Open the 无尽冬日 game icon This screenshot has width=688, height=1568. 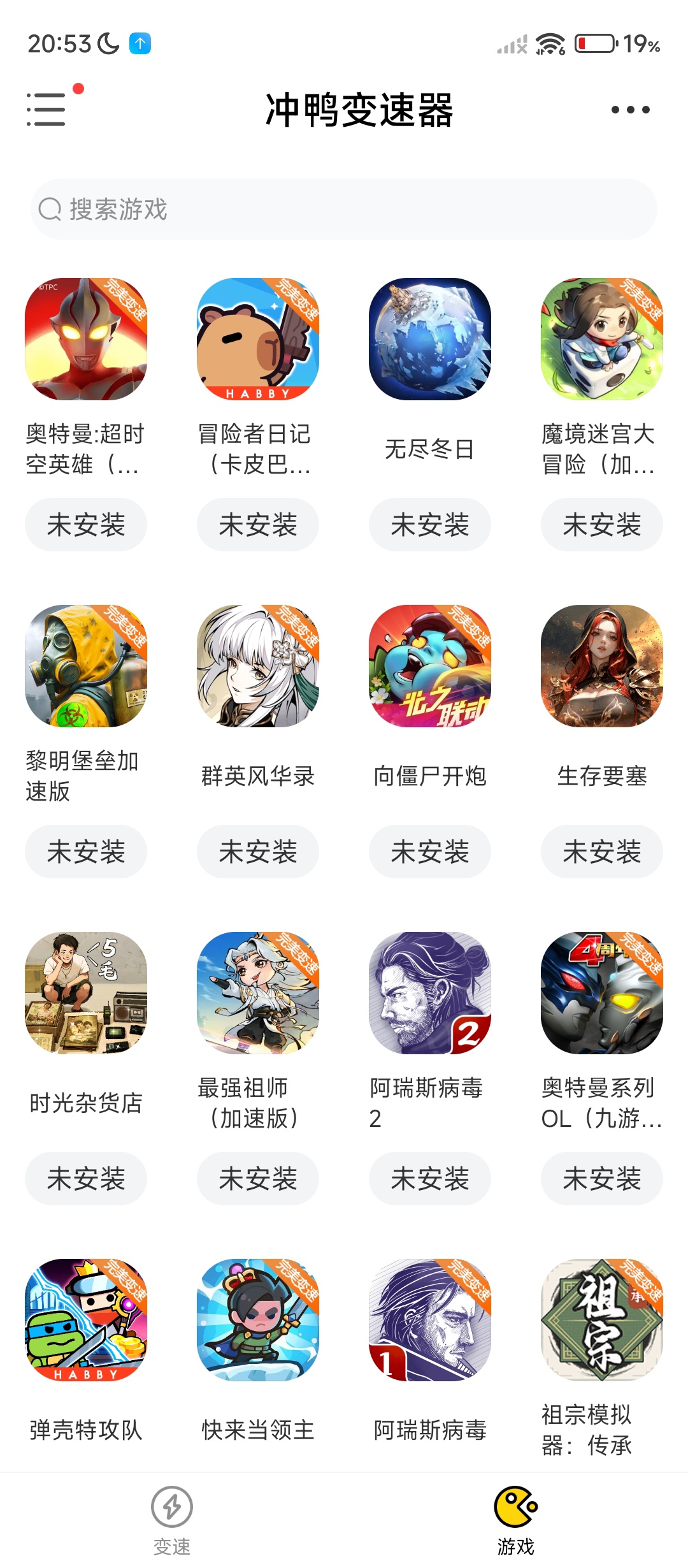coord(429,339)
